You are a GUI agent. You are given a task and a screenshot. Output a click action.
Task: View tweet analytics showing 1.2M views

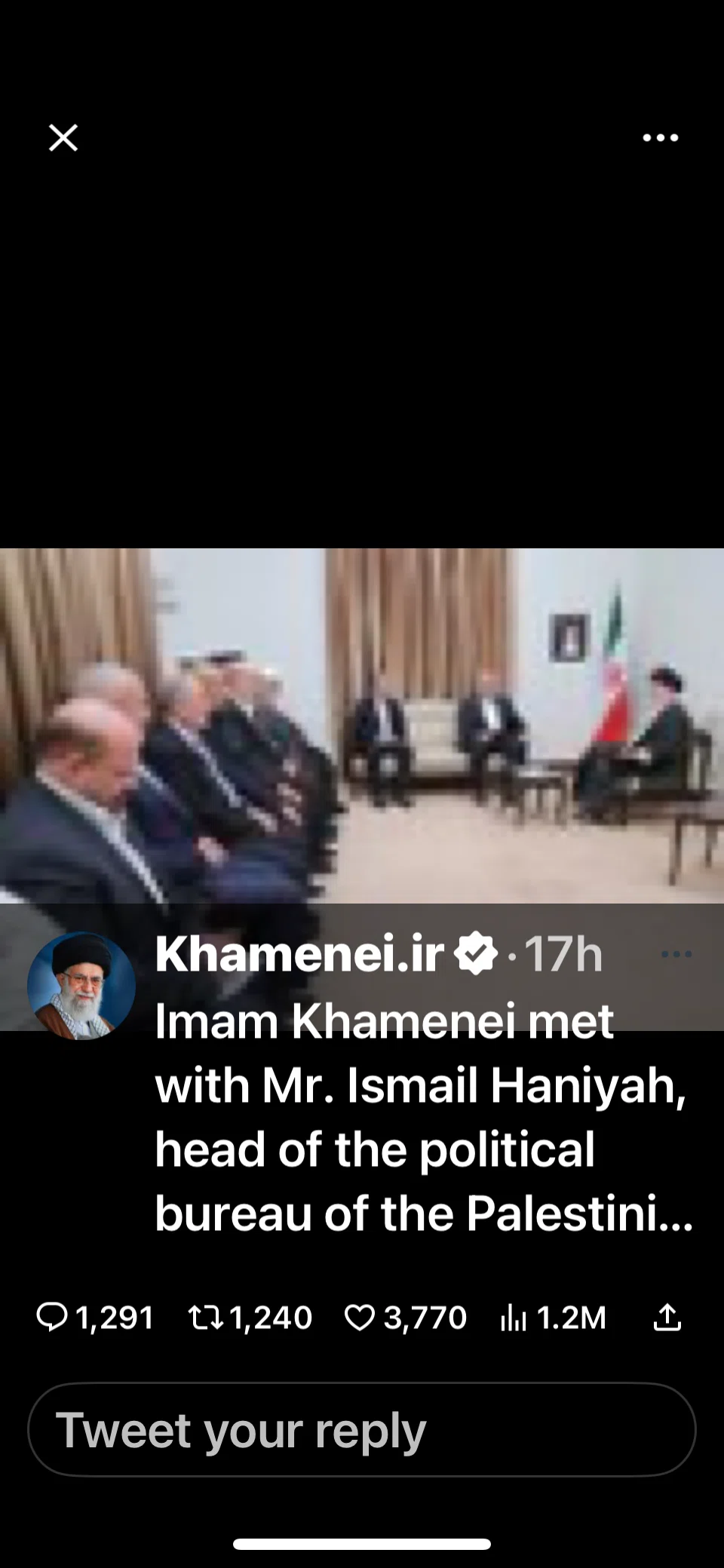tap(554, 1318)
